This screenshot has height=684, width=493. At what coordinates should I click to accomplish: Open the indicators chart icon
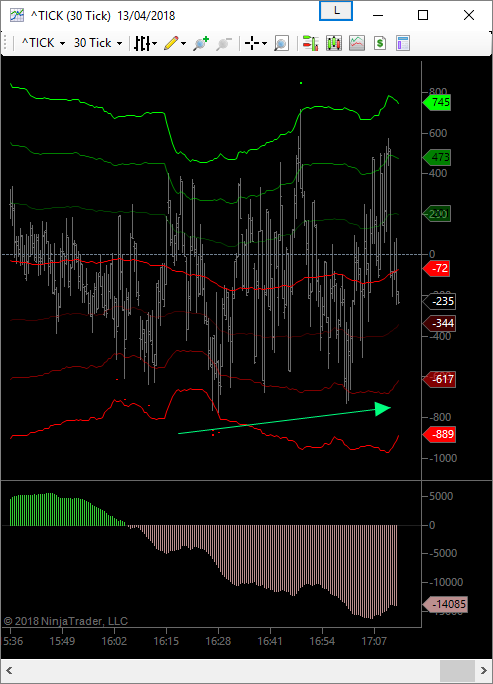click(357, 43)
